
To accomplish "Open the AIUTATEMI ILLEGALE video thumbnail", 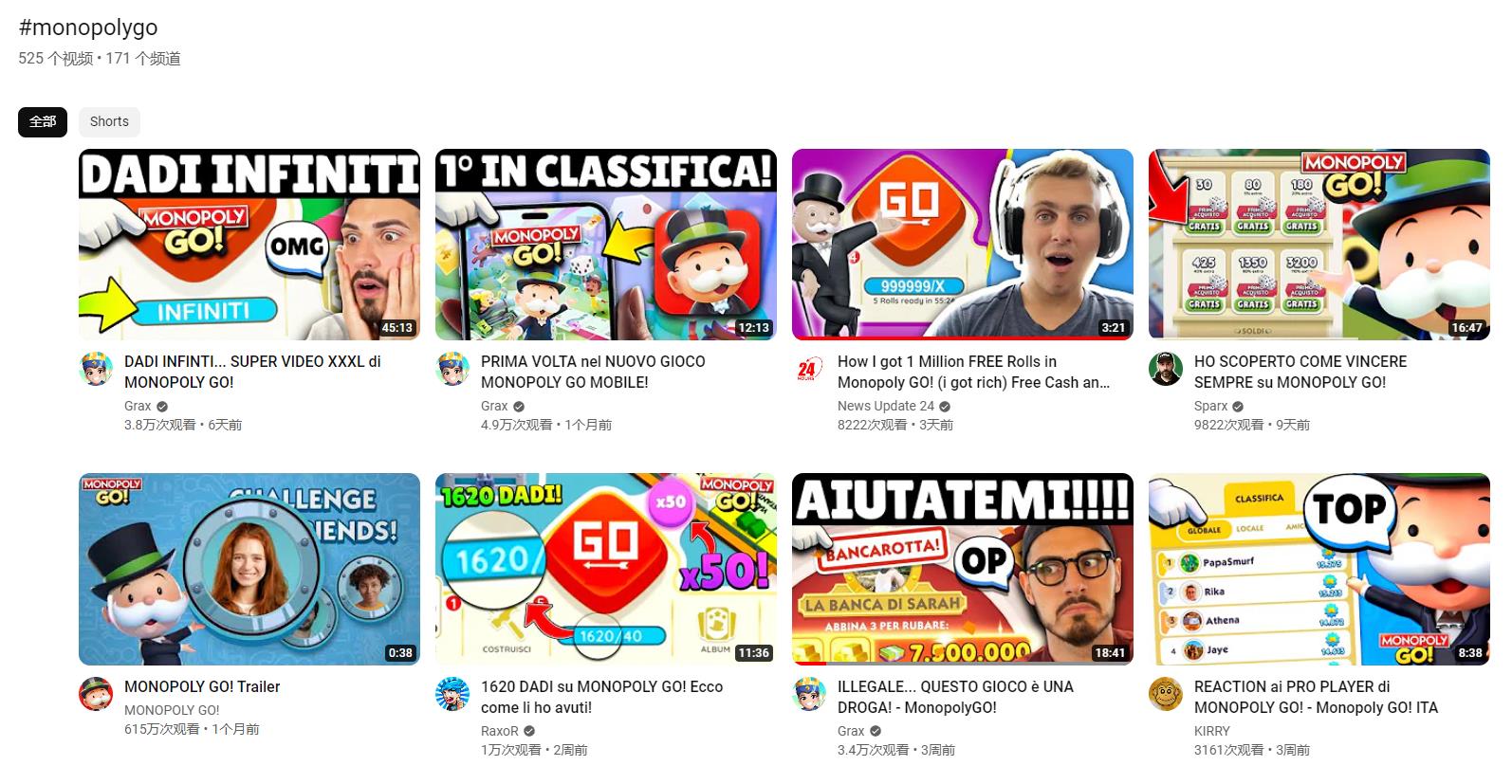I will coord(962,569).
